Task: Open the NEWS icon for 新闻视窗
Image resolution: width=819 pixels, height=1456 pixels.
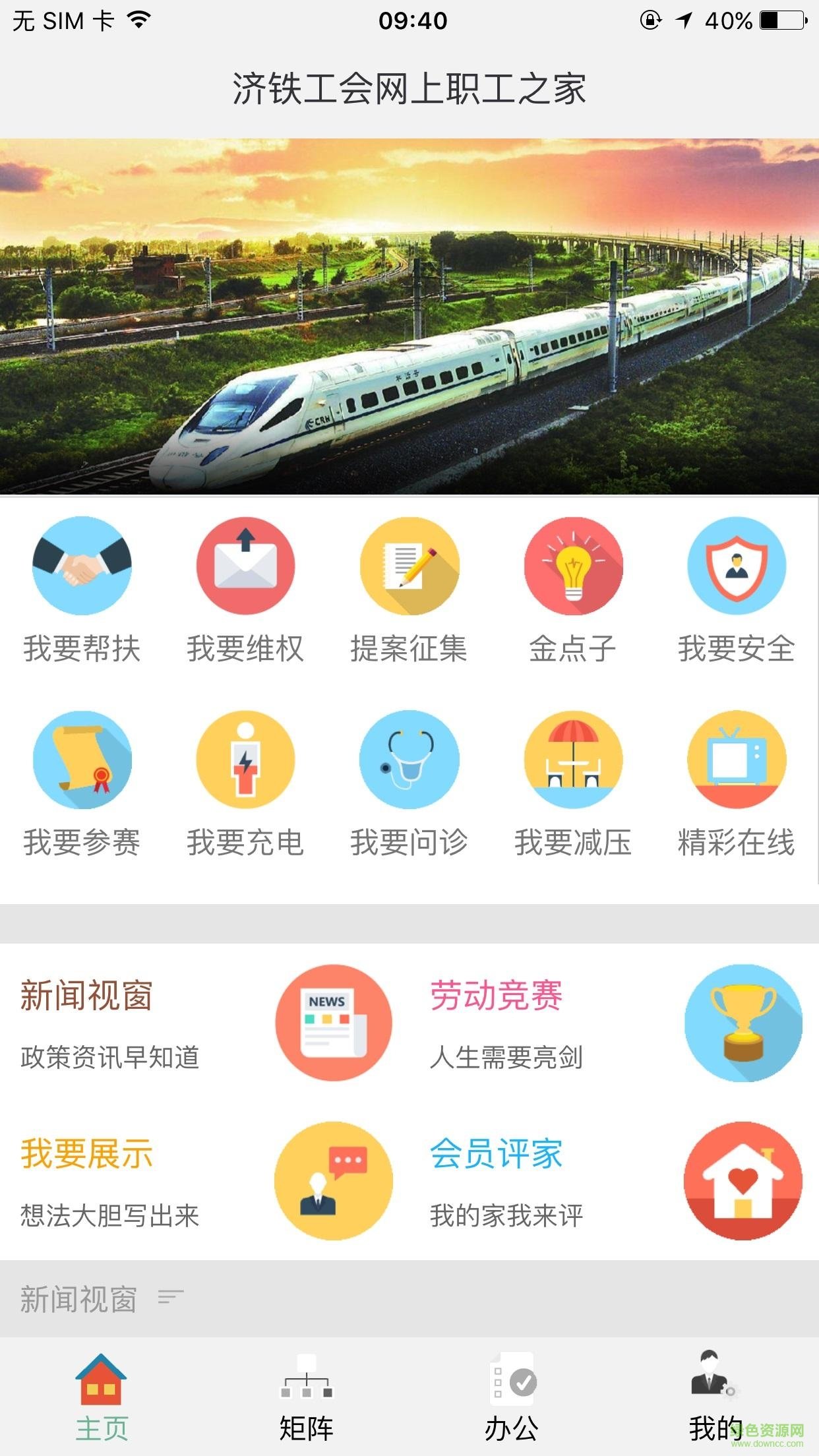Action: pyautogui.click(x=333, y=1022)
